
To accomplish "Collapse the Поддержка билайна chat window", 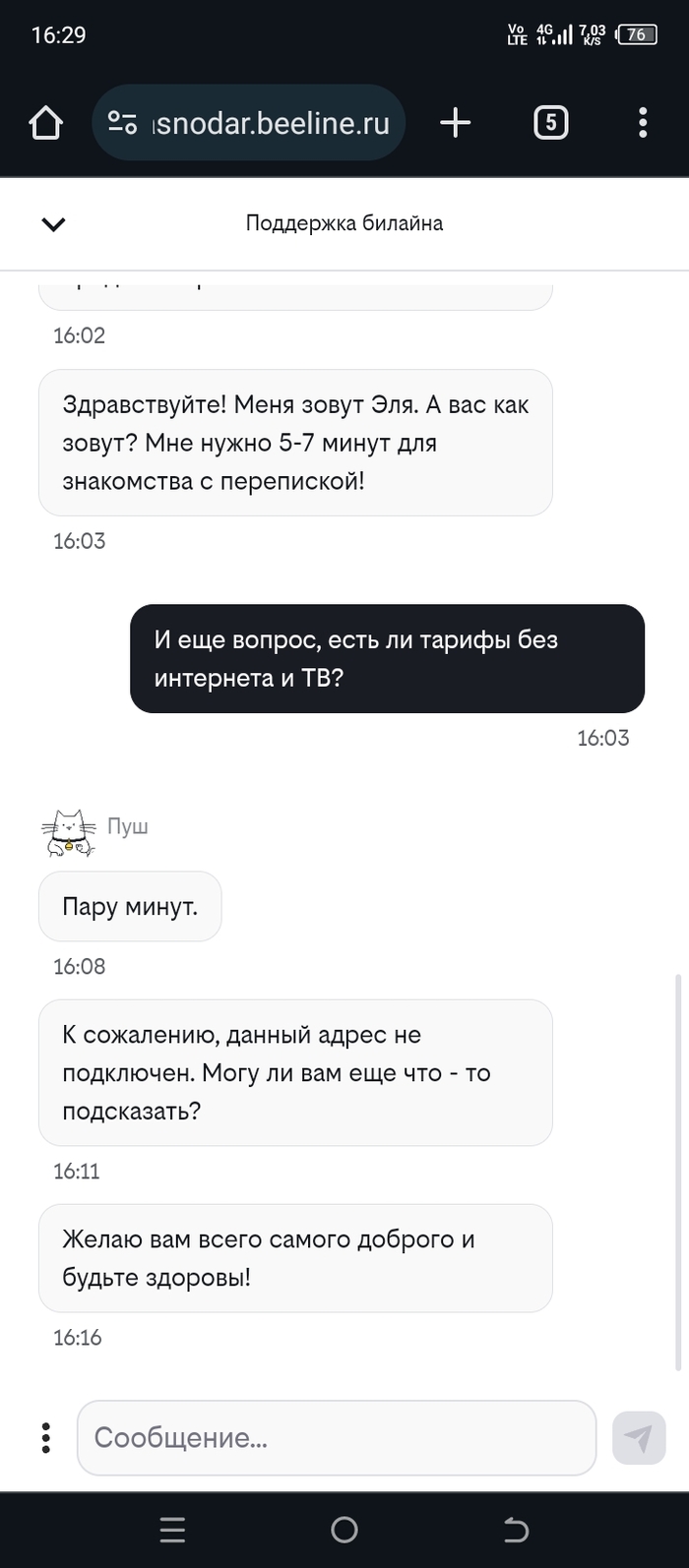I will click(53, 224).
